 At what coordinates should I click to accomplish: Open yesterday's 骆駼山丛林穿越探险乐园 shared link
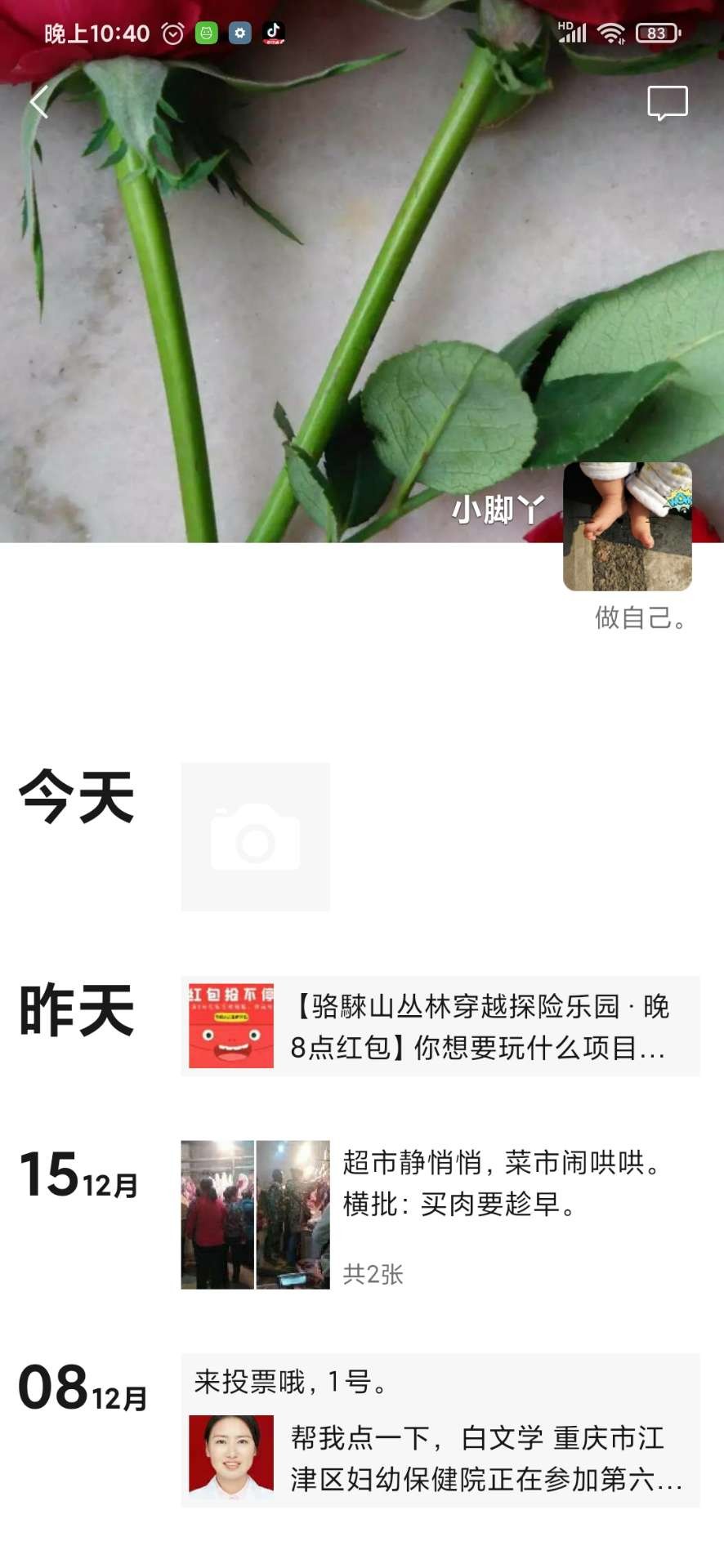click(440, 1027)
